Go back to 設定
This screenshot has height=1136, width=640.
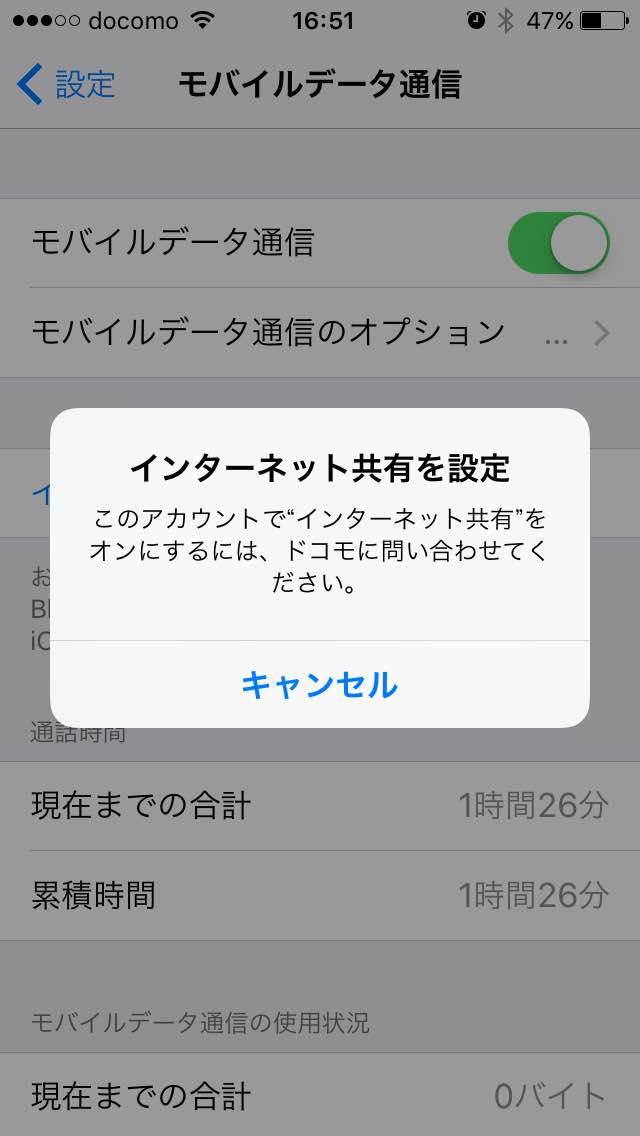click(66, 84)
